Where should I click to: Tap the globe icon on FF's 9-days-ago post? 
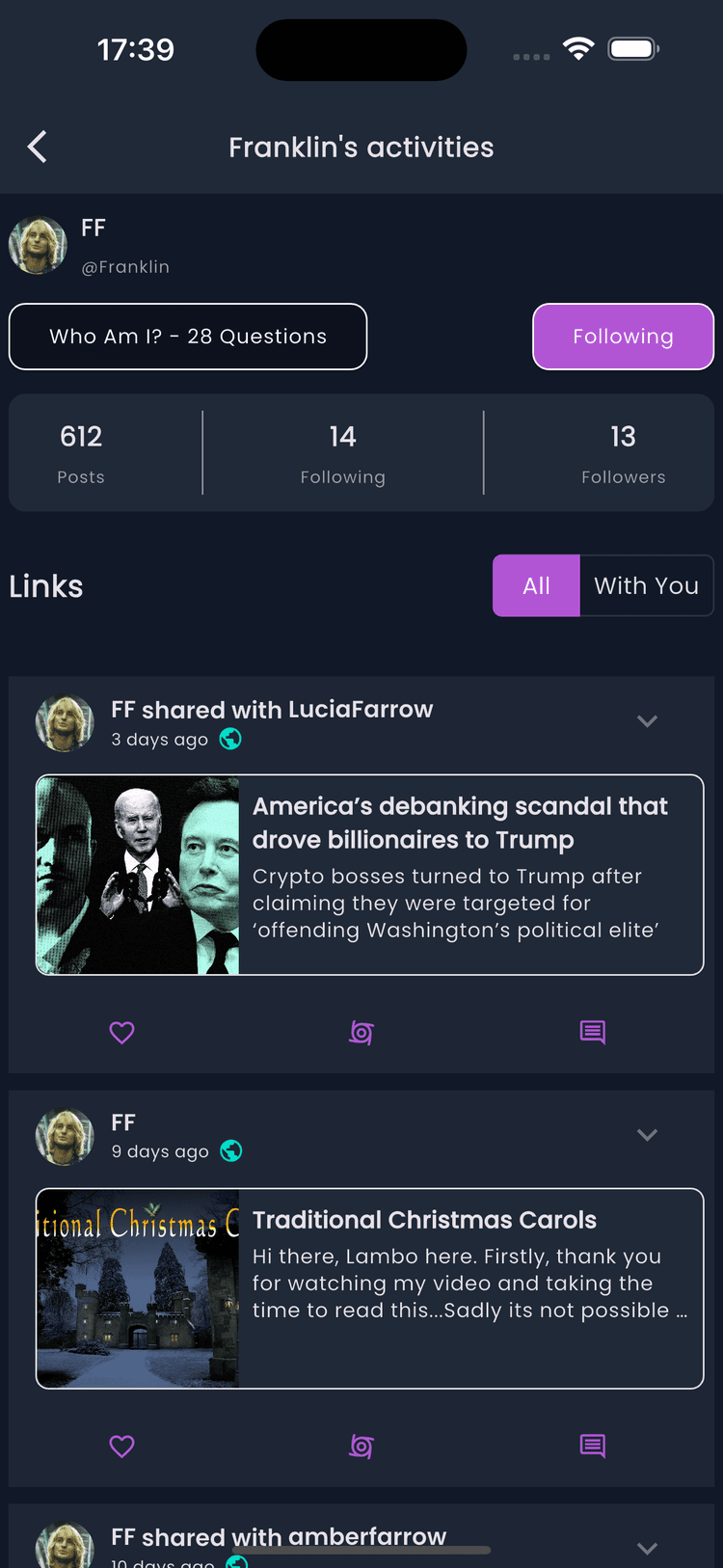pyautogui.click(x=229, y=1151)
